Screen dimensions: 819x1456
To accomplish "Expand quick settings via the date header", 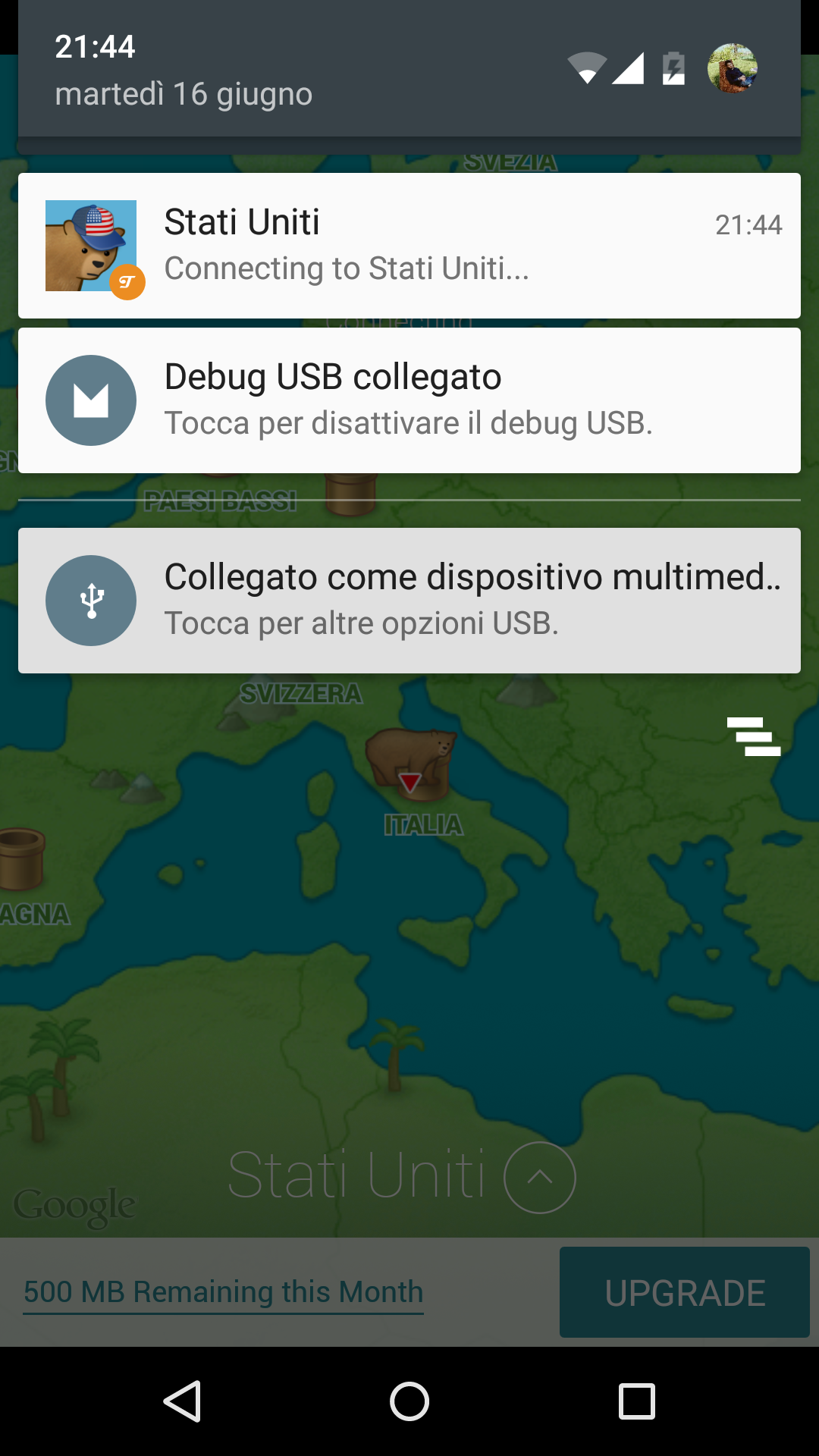I will point(184,94).
